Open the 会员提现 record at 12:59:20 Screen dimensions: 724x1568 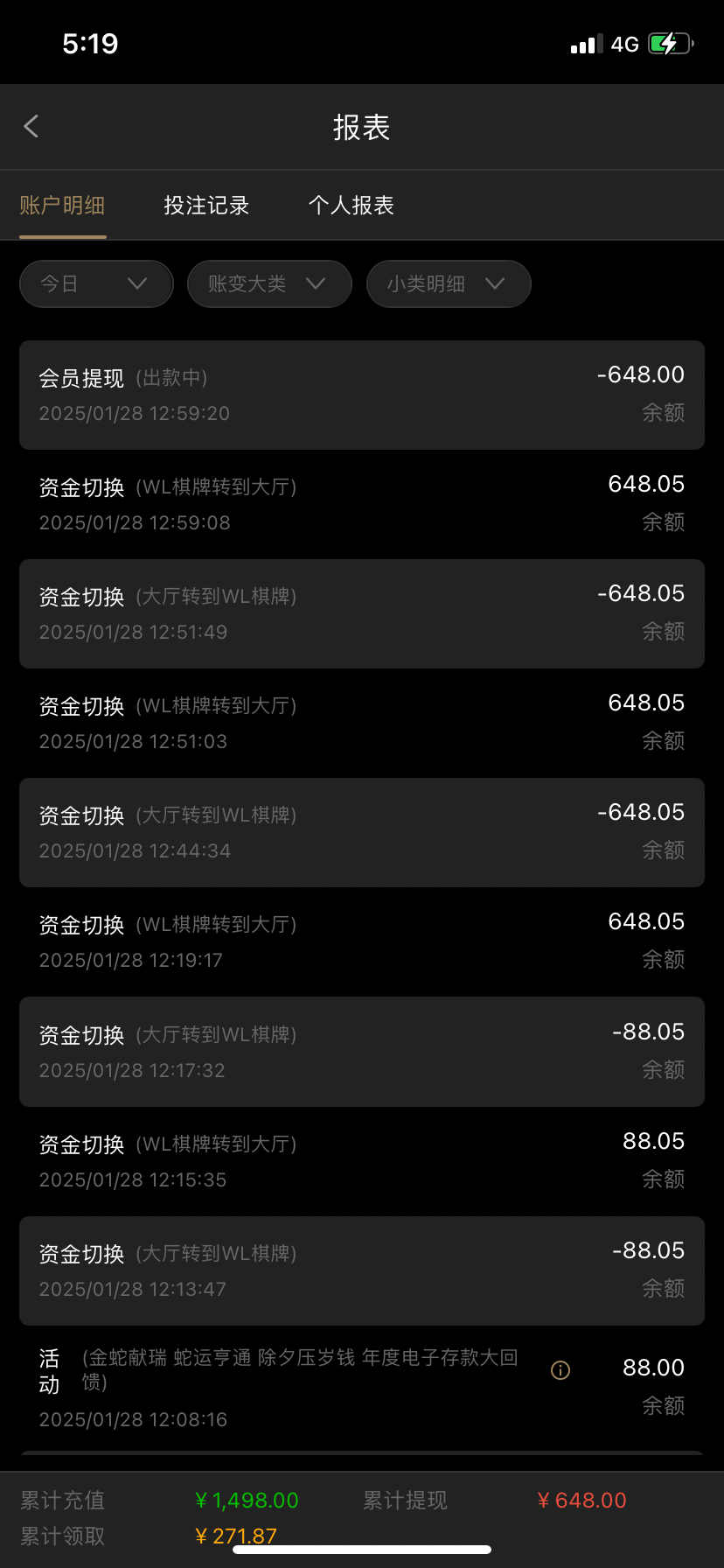pyautogui.click(x=362, y=395)
